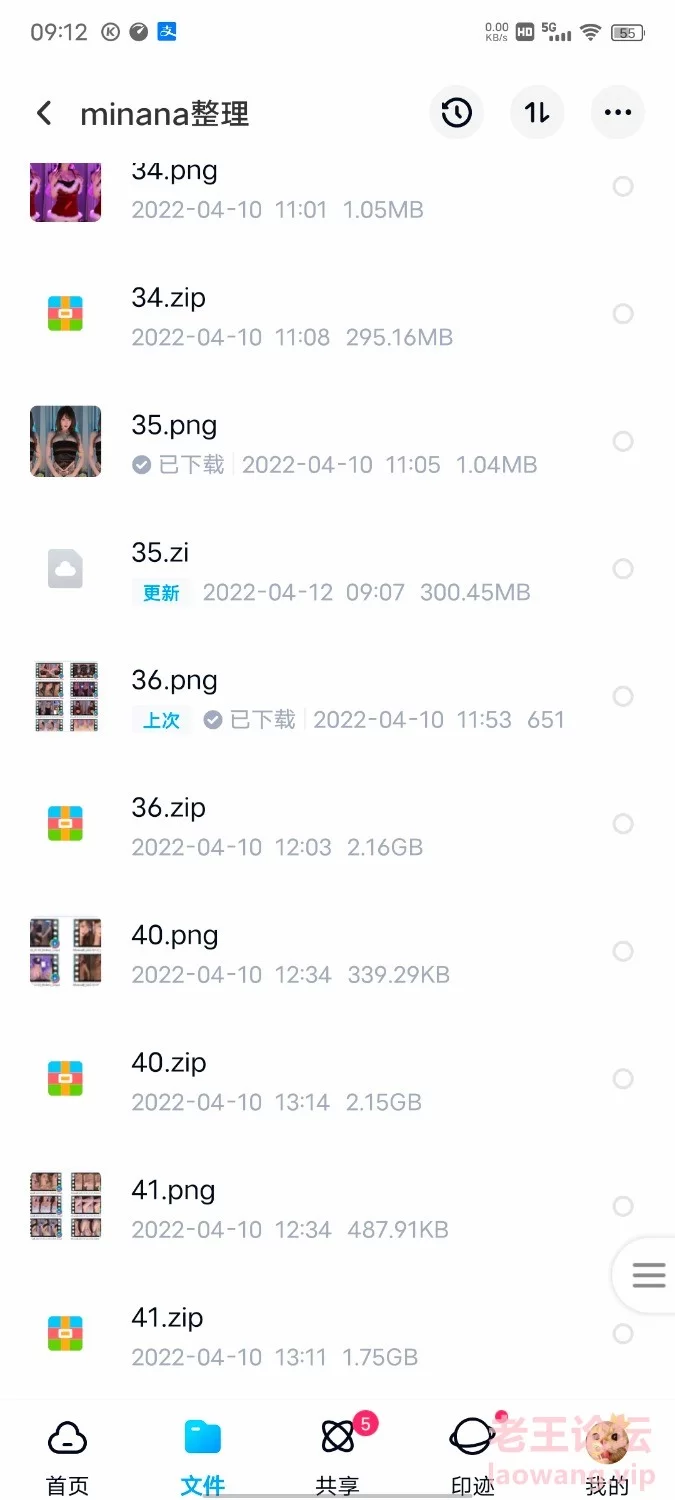Open image 35.png
The width and height of the screenshot is (675, 1500).
[x=174, y=426]
